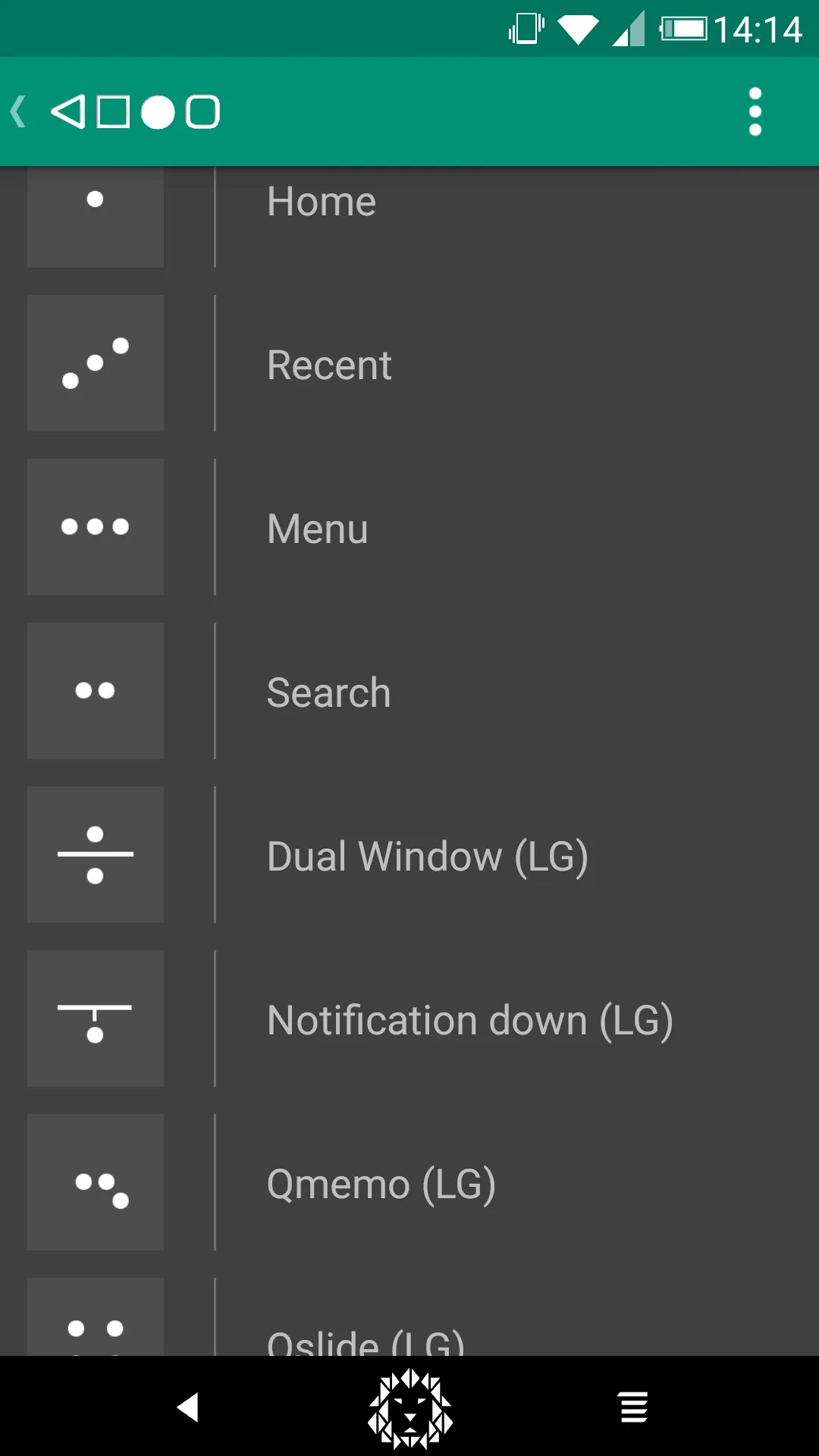The width and height of the screenshot is (819, 1456).
Task: Go back via the app bar logo
Action: (x=115, y=112)
